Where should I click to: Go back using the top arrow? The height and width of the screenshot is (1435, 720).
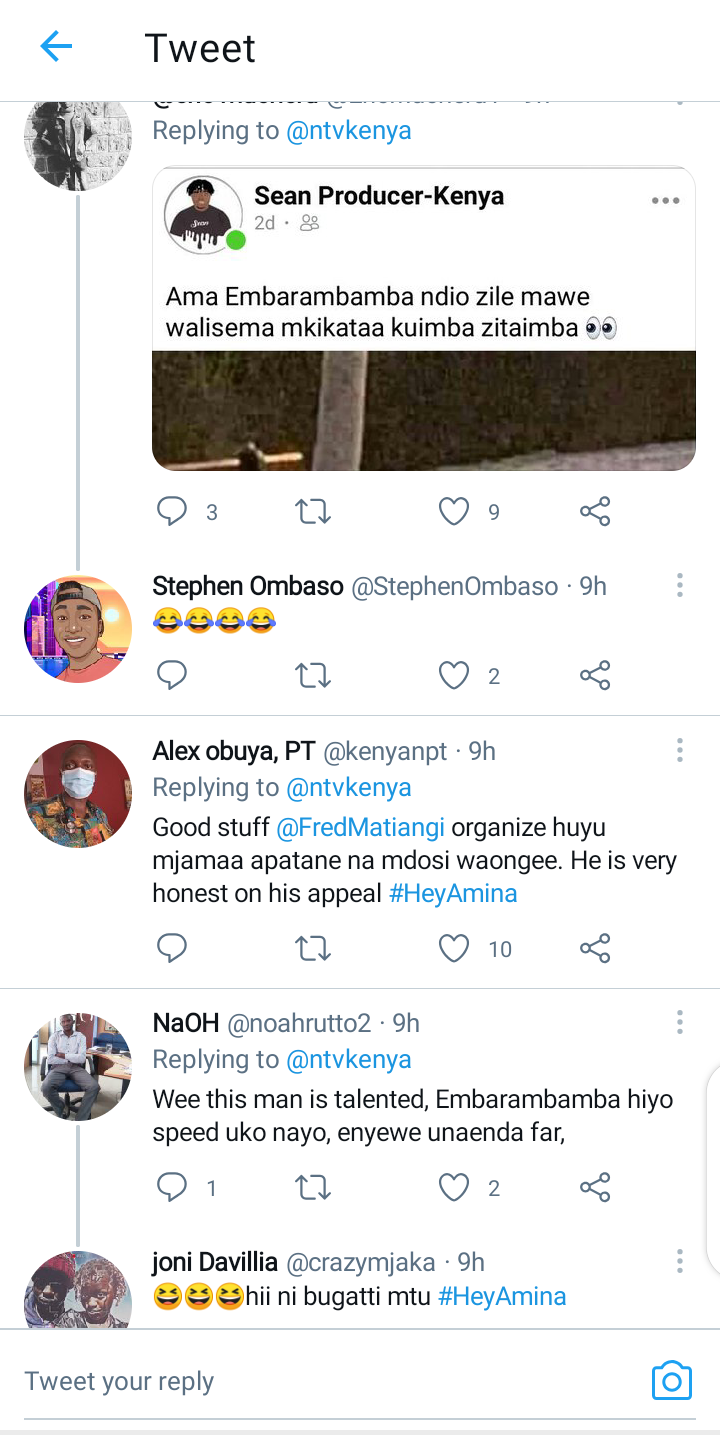(56, 46)
